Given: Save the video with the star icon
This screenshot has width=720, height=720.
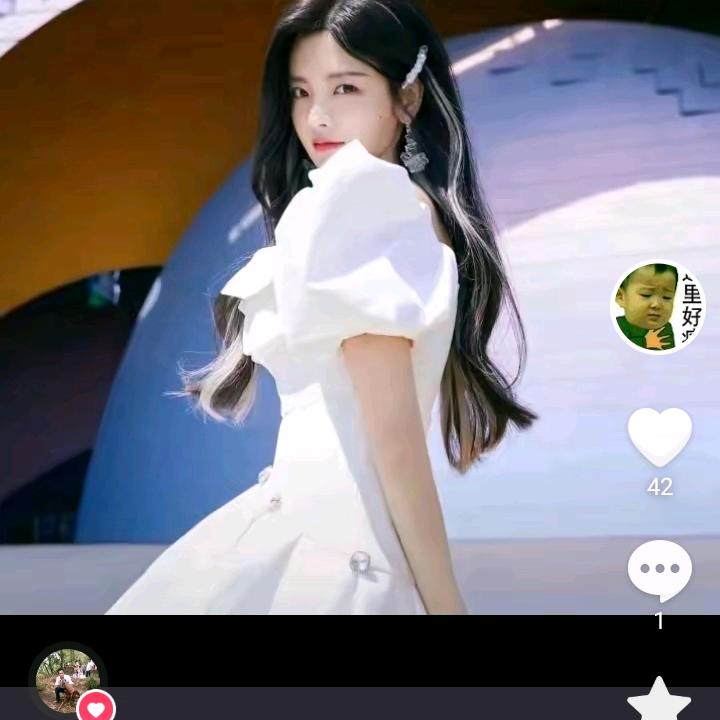Looking at the screenshot, I should (659, 700).
